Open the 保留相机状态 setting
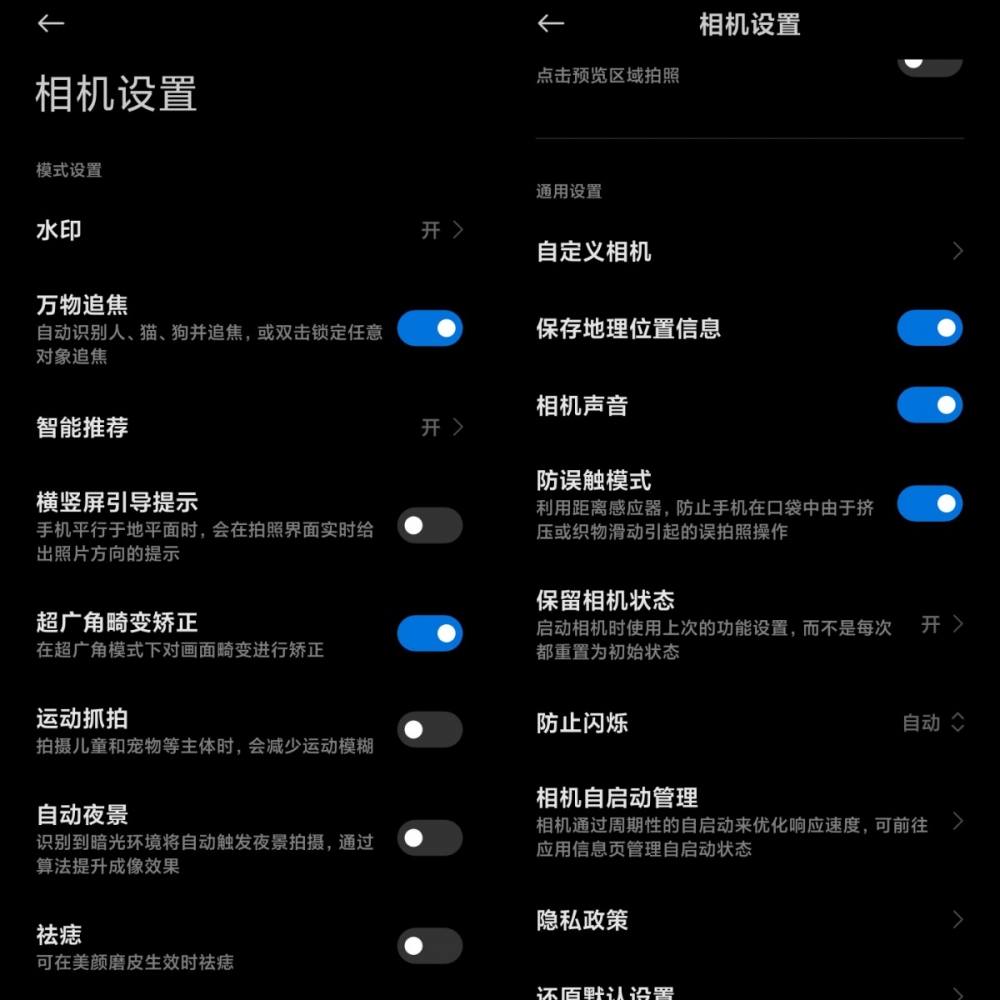This screenshot has width=1000, height=1000. click(750, 625)
